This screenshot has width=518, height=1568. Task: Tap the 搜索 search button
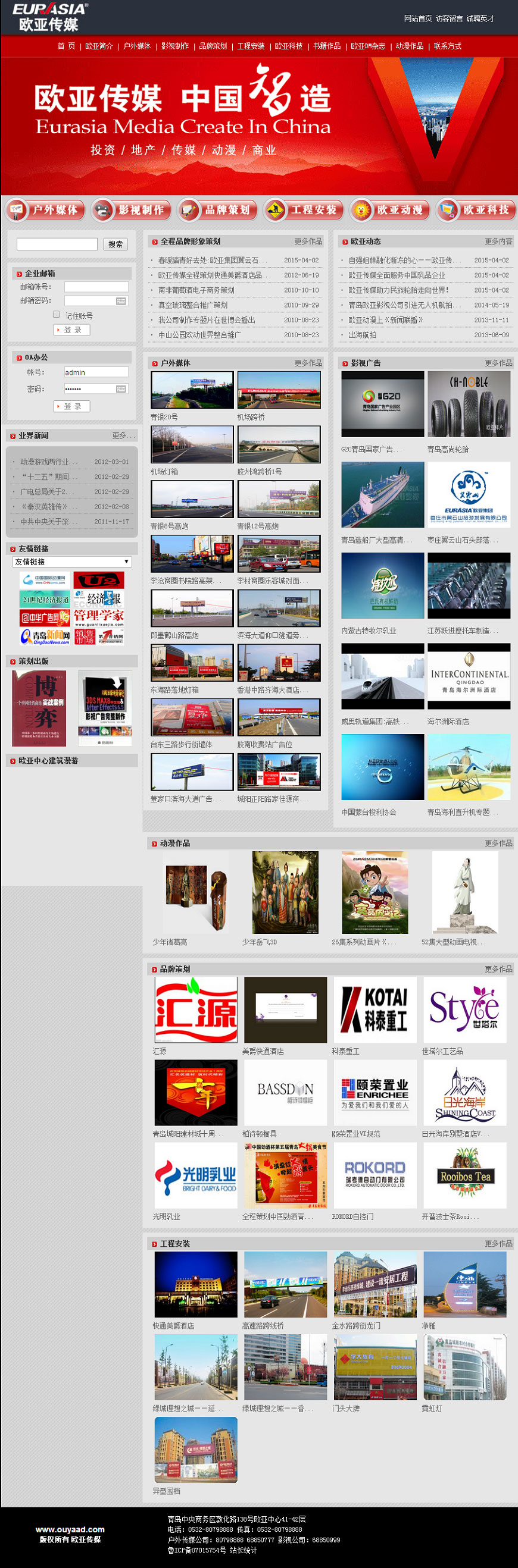click(x=115, y=244)
